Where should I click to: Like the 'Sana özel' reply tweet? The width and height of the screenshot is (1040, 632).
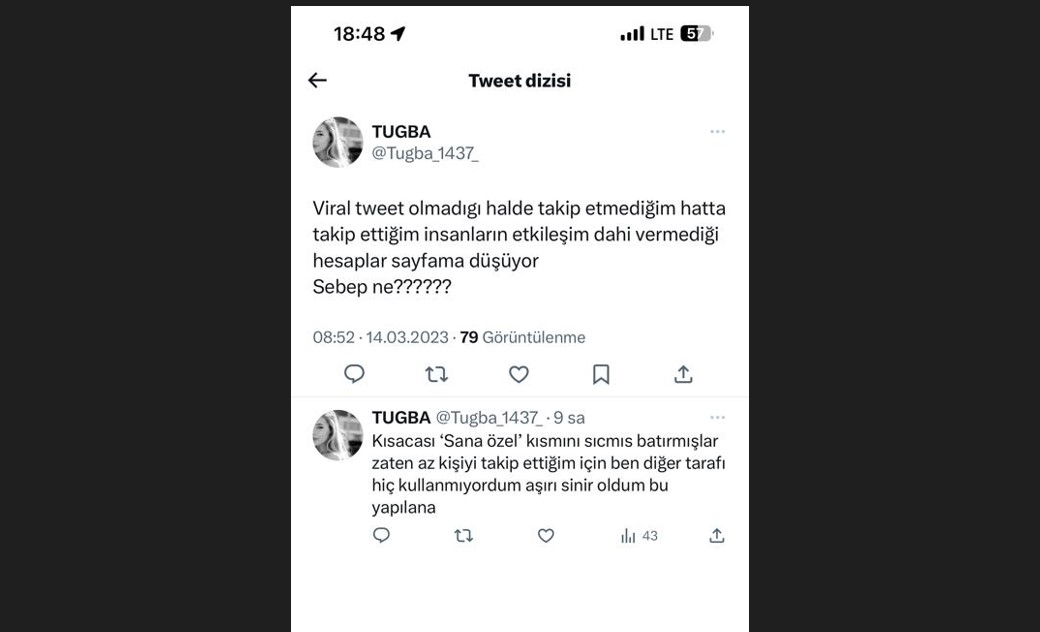coord(546,536)
